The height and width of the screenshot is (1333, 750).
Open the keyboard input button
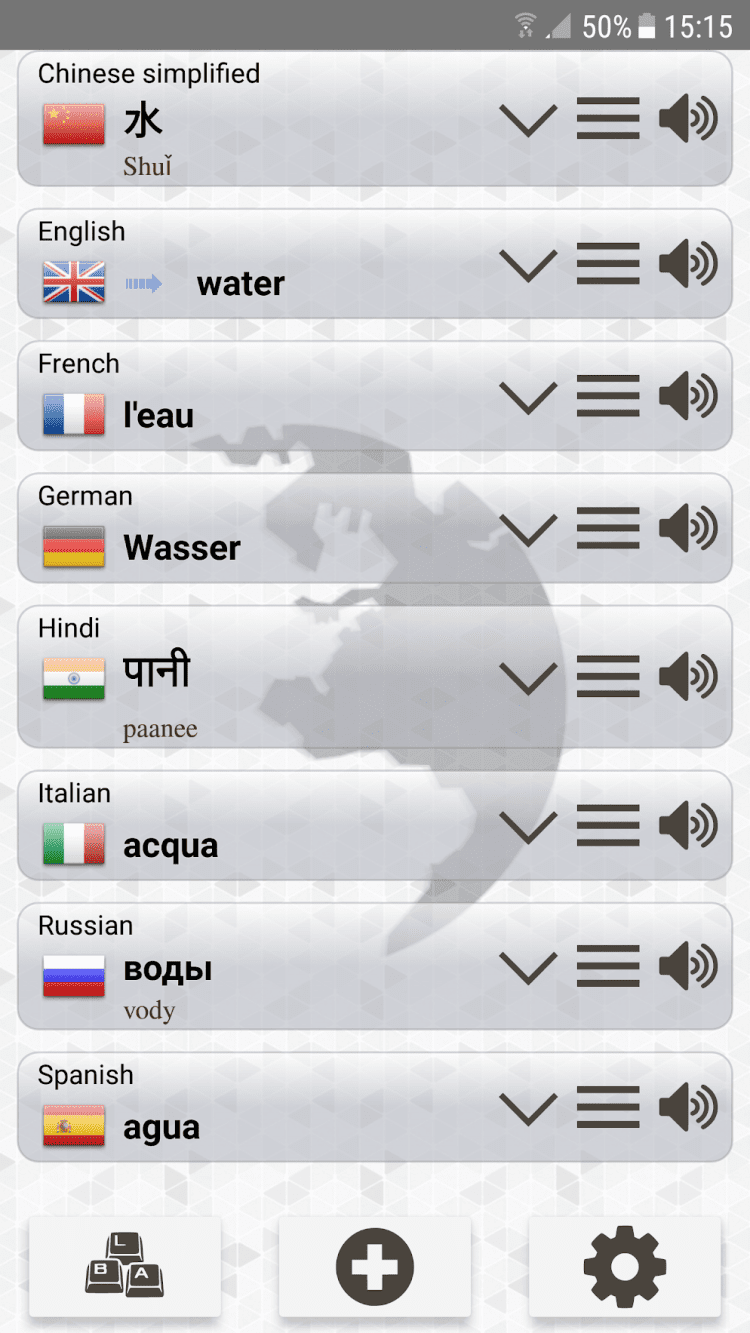125,1266
